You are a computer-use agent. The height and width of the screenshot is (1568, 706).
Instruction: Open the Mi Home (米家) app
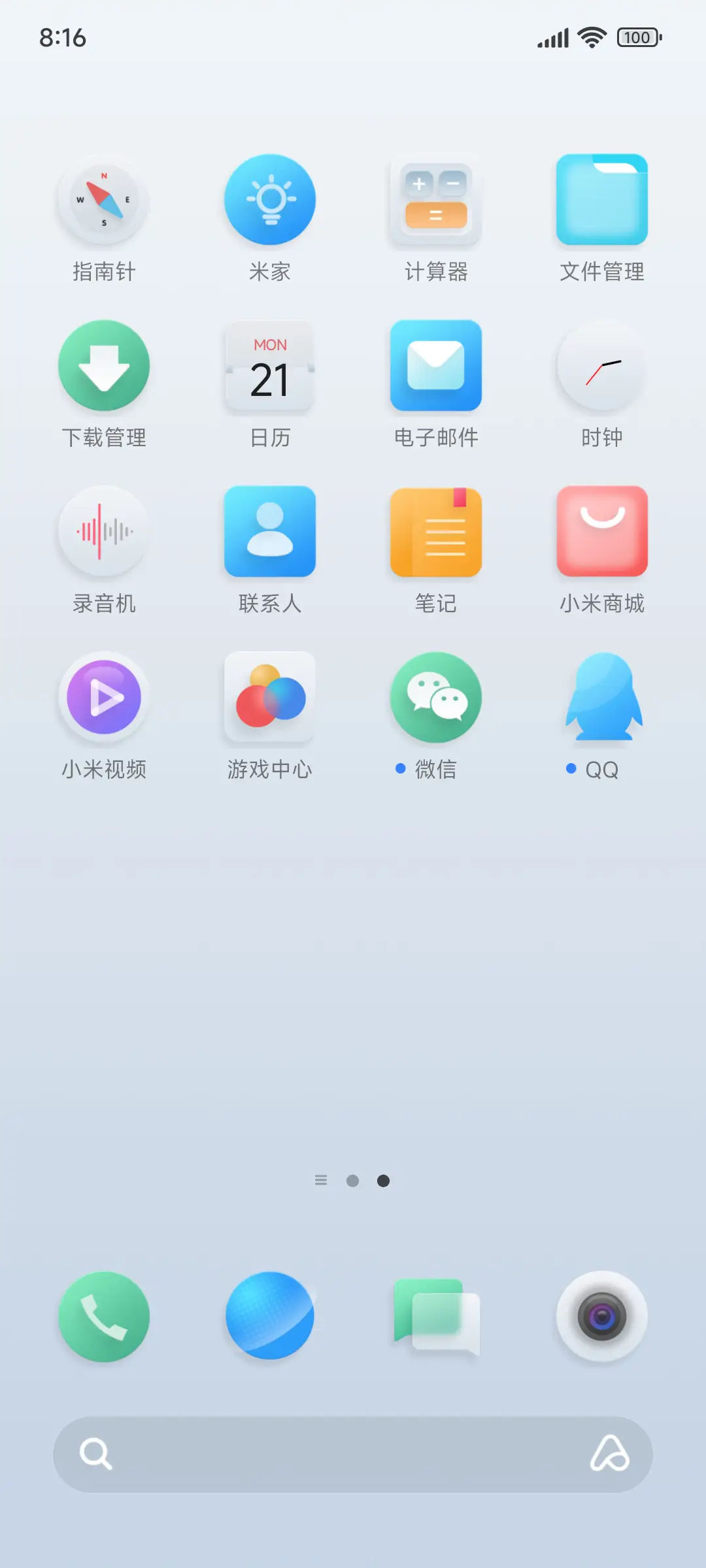coord(270,201)
